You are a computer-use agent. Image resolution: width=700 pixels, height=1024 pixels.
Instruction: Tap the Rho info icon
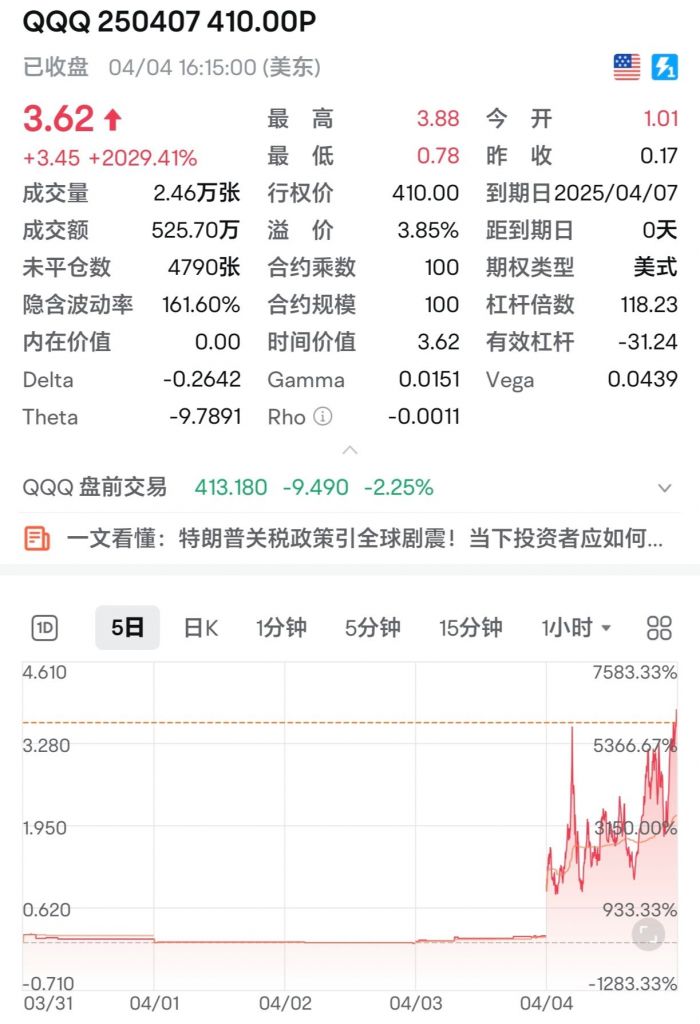[x=323, y=417]
